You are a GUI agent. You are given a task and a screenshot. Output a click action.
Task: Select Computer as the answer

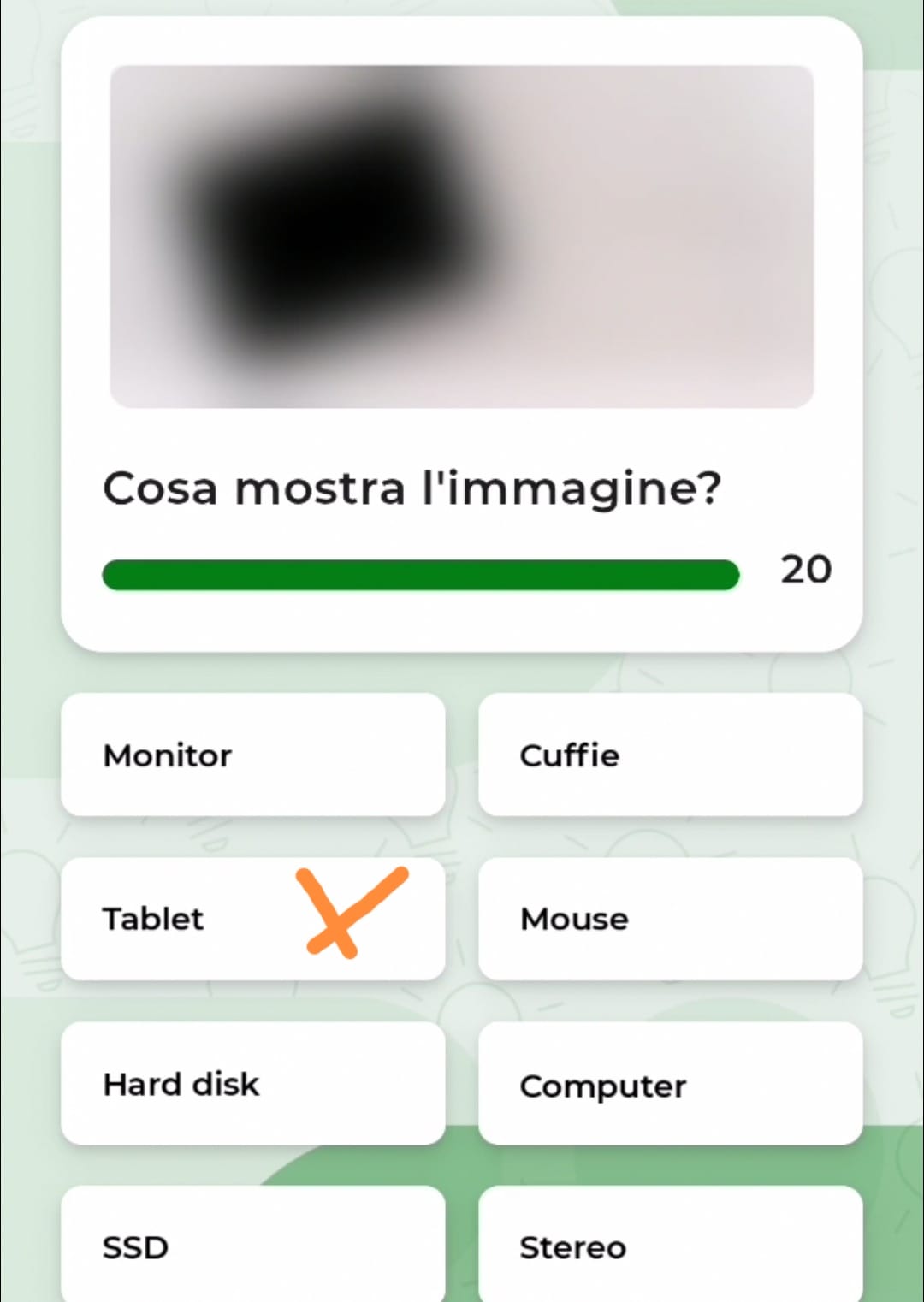[670, 1083]
